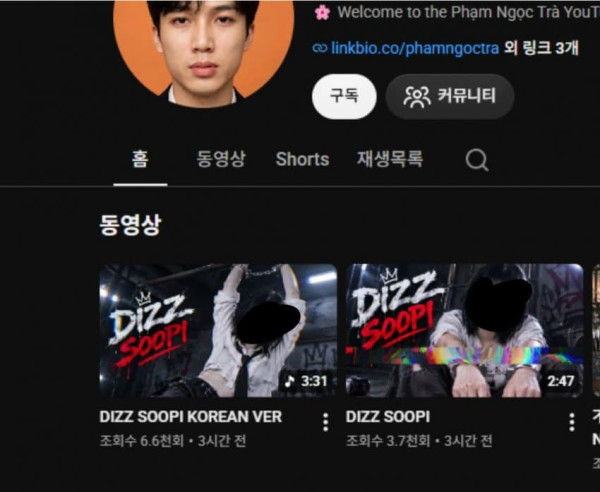Open more options for the 2:47 DIZZ SOOPI video

tap(572, 422)
